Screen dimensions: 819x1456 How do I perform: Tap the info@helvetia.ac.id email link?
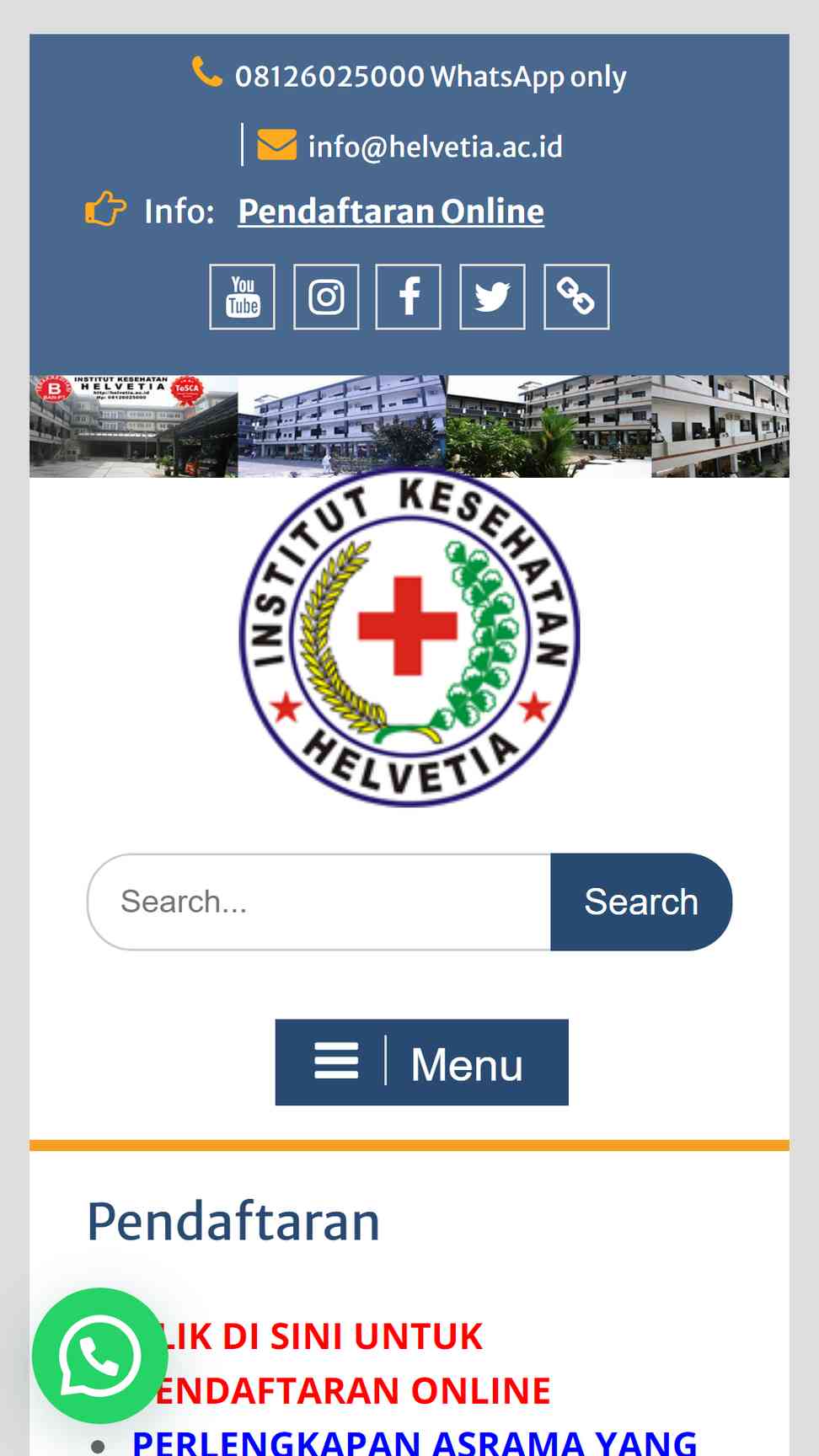click(435, 147)
